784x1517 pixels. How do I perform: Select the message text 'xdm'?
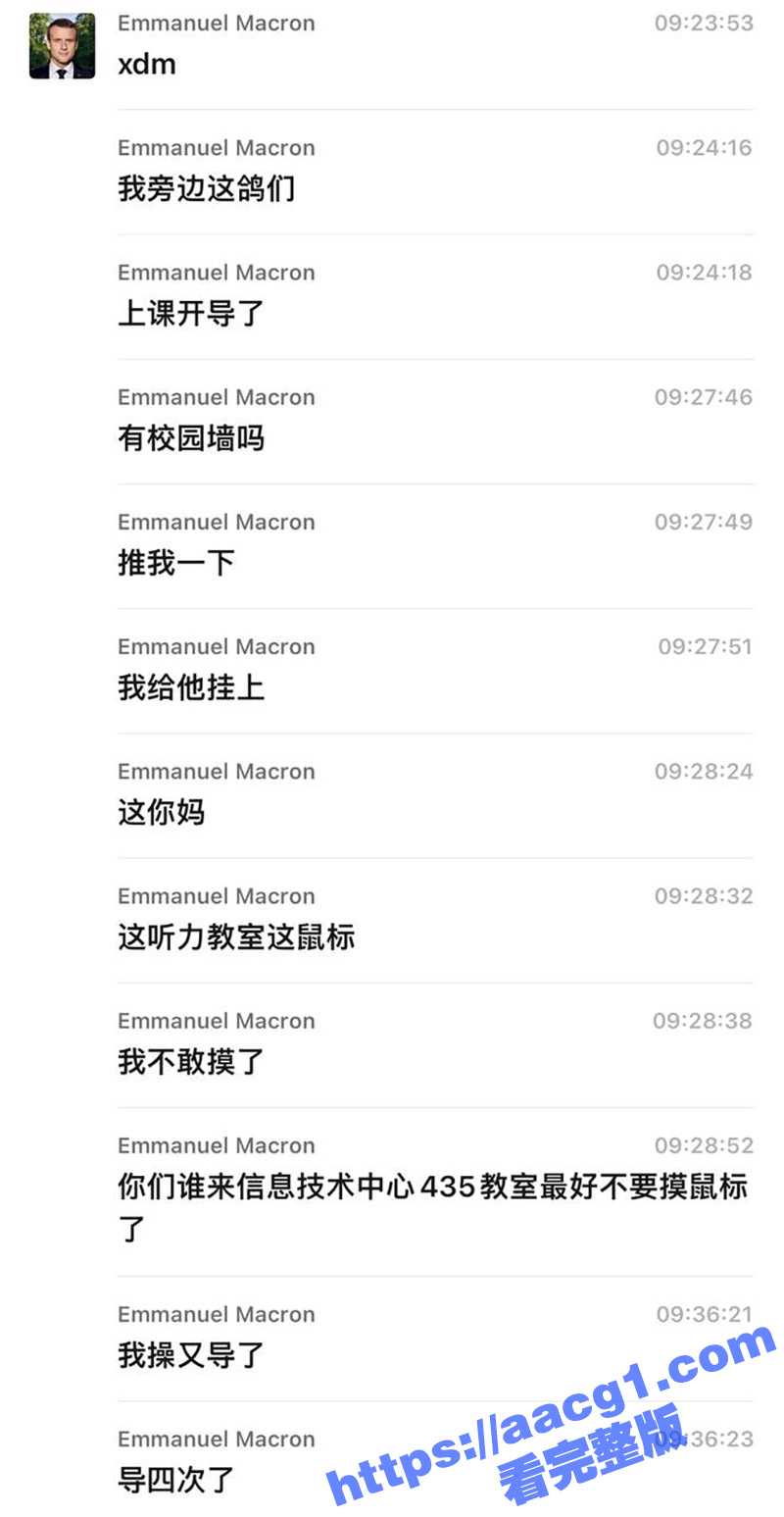tap(147, 64)
